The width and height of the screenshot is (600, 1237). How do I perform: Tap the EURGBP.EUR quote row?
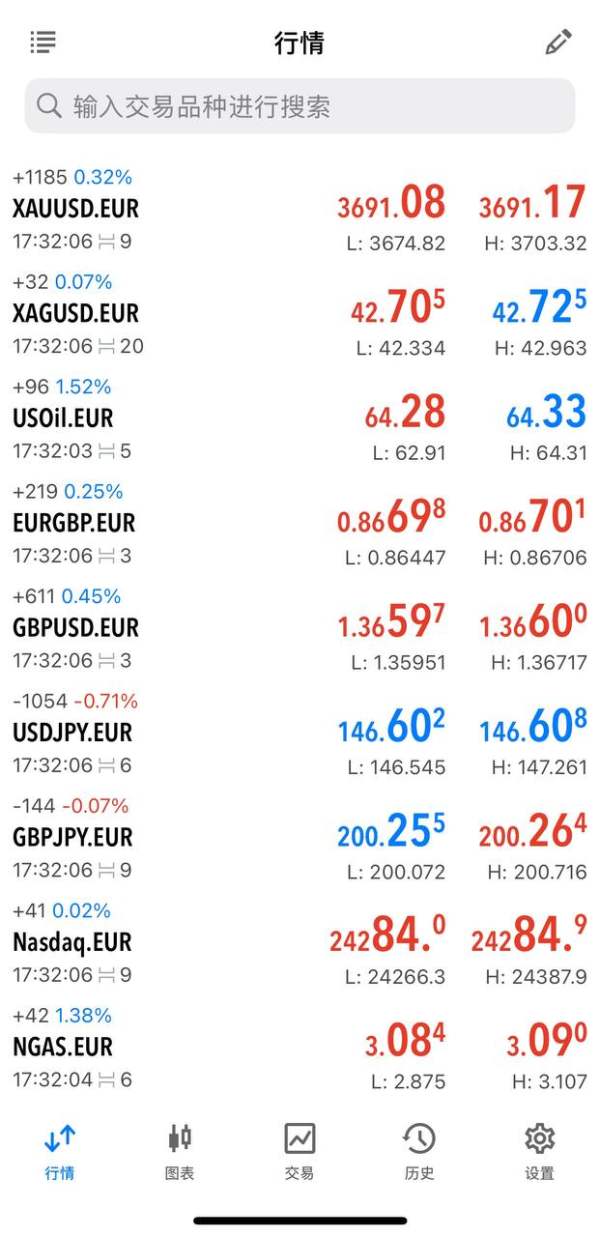(x=74, y=523)
